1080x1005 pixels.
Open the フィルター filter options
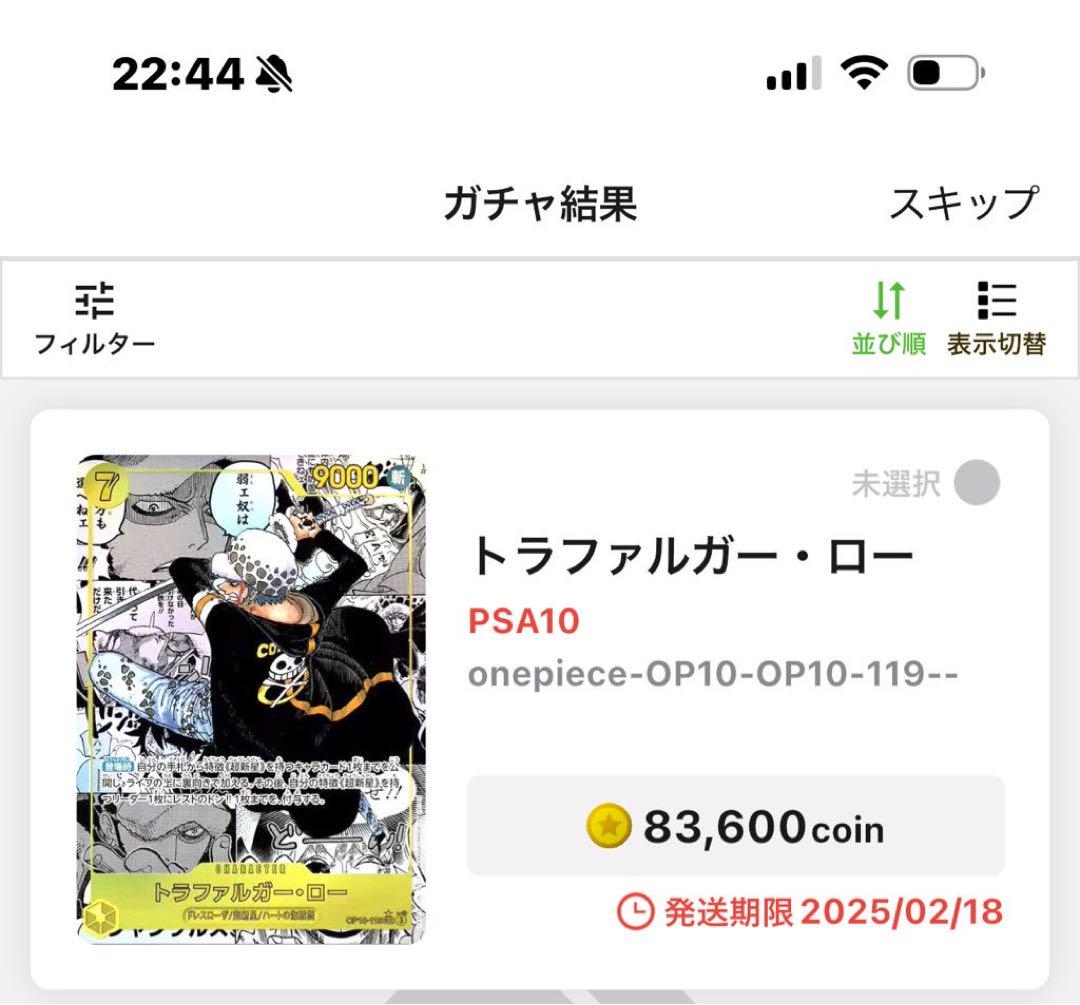(95, 318)
